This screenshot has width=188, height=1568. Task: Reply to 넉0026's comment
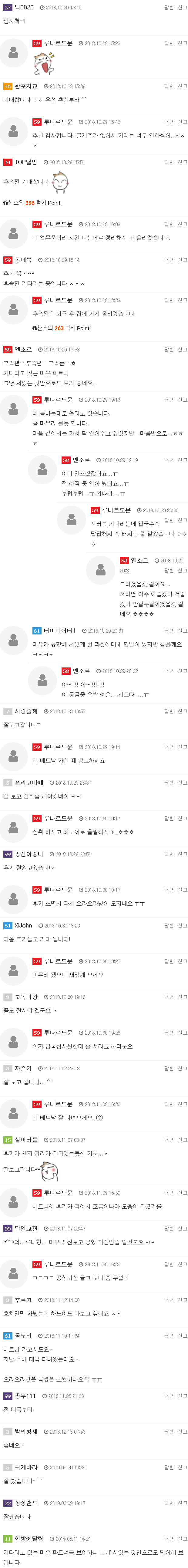point(169,8)
